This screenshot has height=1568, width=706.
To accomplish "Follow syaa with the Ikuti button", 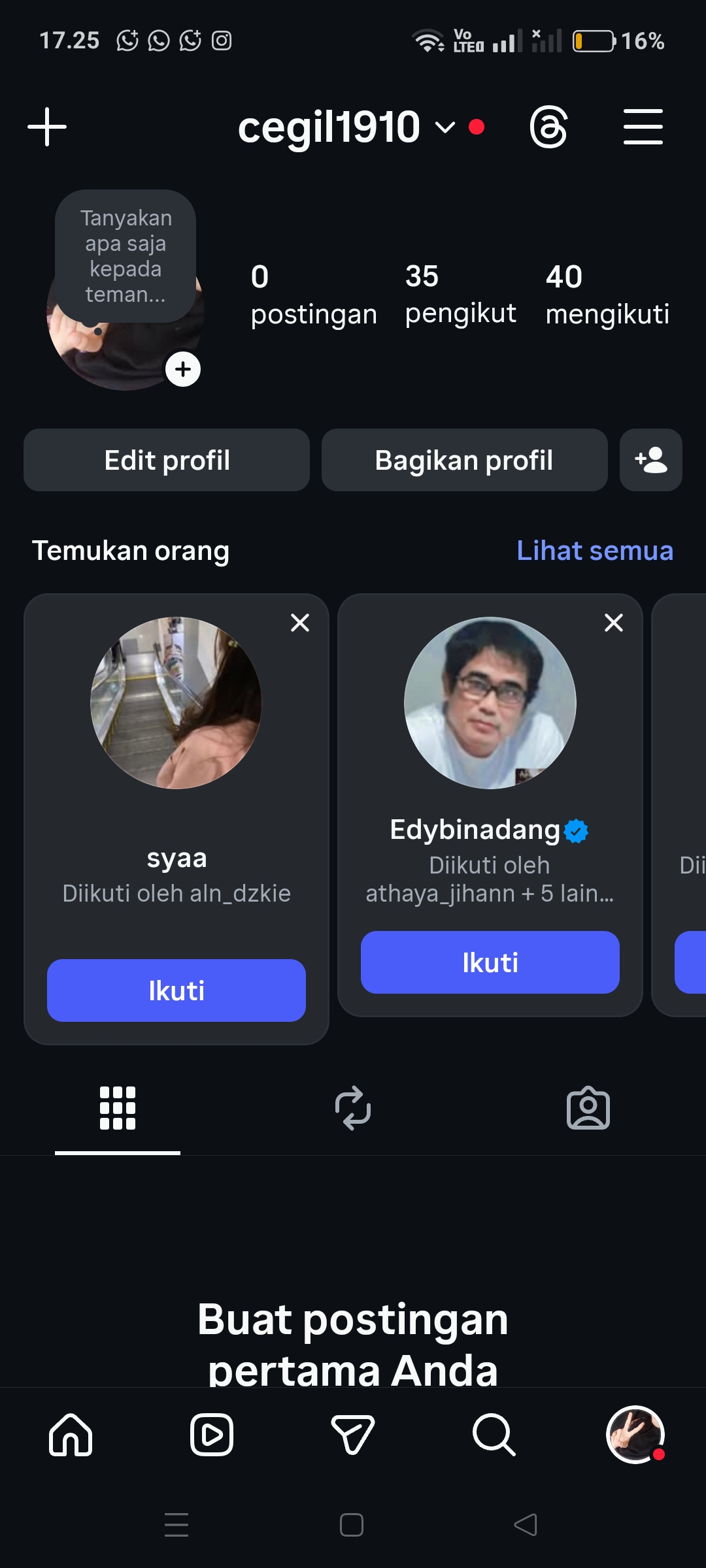I will pos(176,990).
